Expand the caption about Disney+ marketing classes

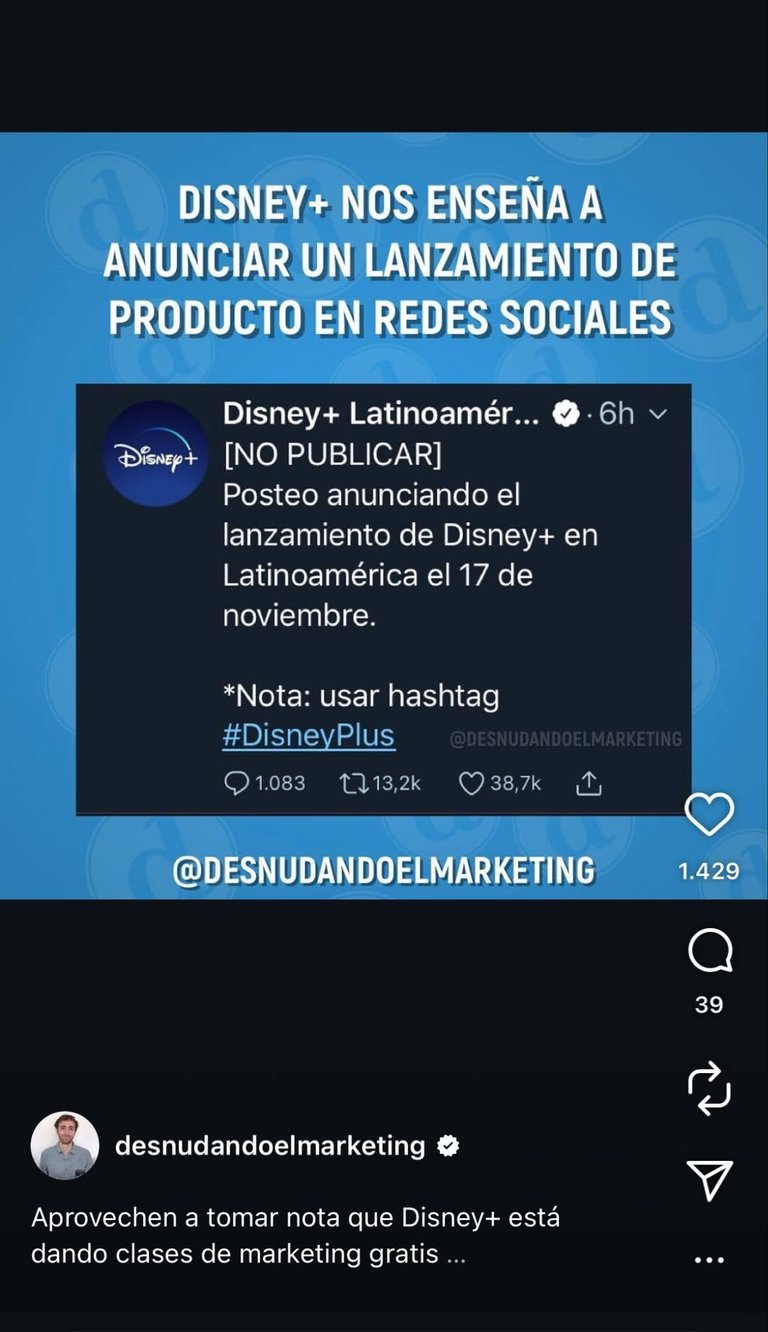click(456, 1254)
